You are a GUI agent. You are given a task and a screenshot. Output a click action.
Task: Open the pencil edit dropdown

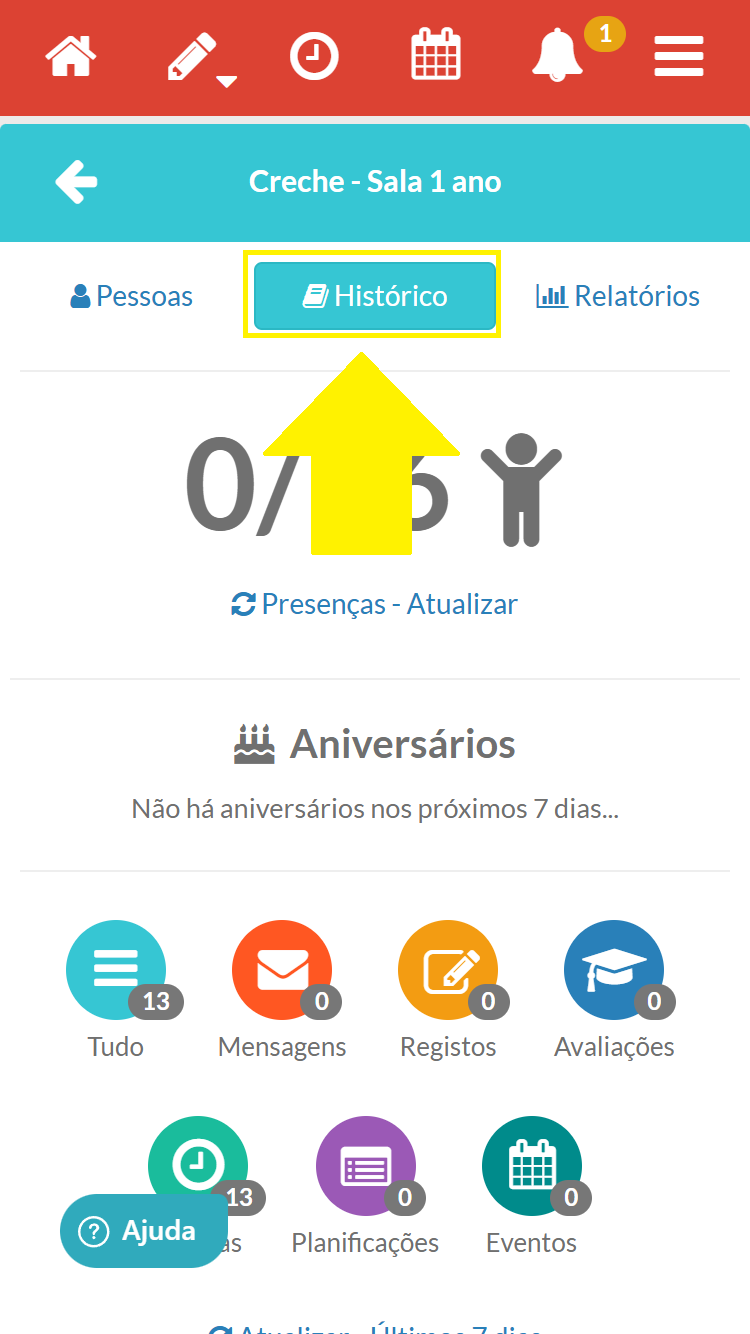click(x=196, y=58)
